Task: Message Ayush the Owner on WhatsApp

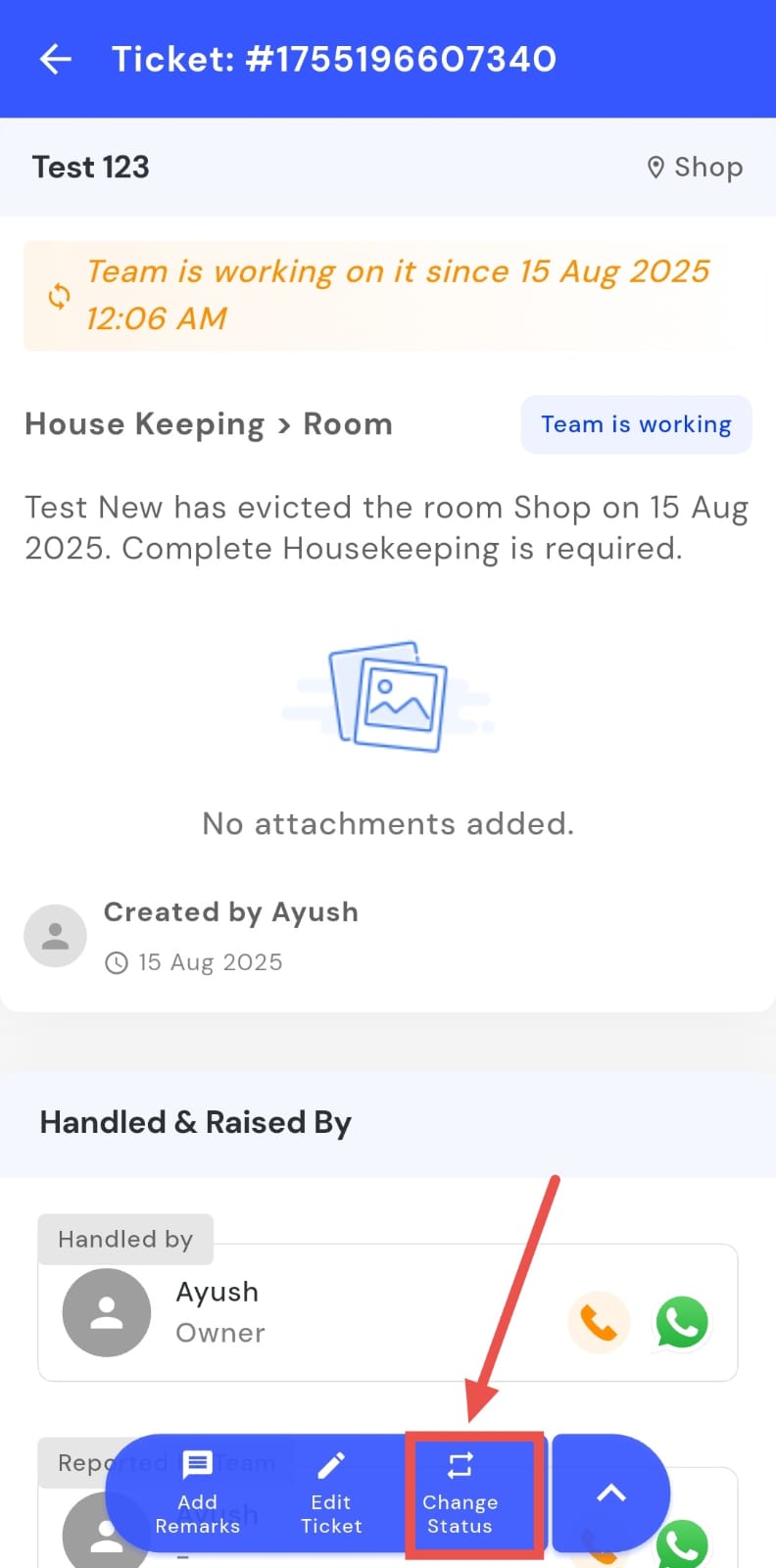Action: click(x=682, y=1322)
